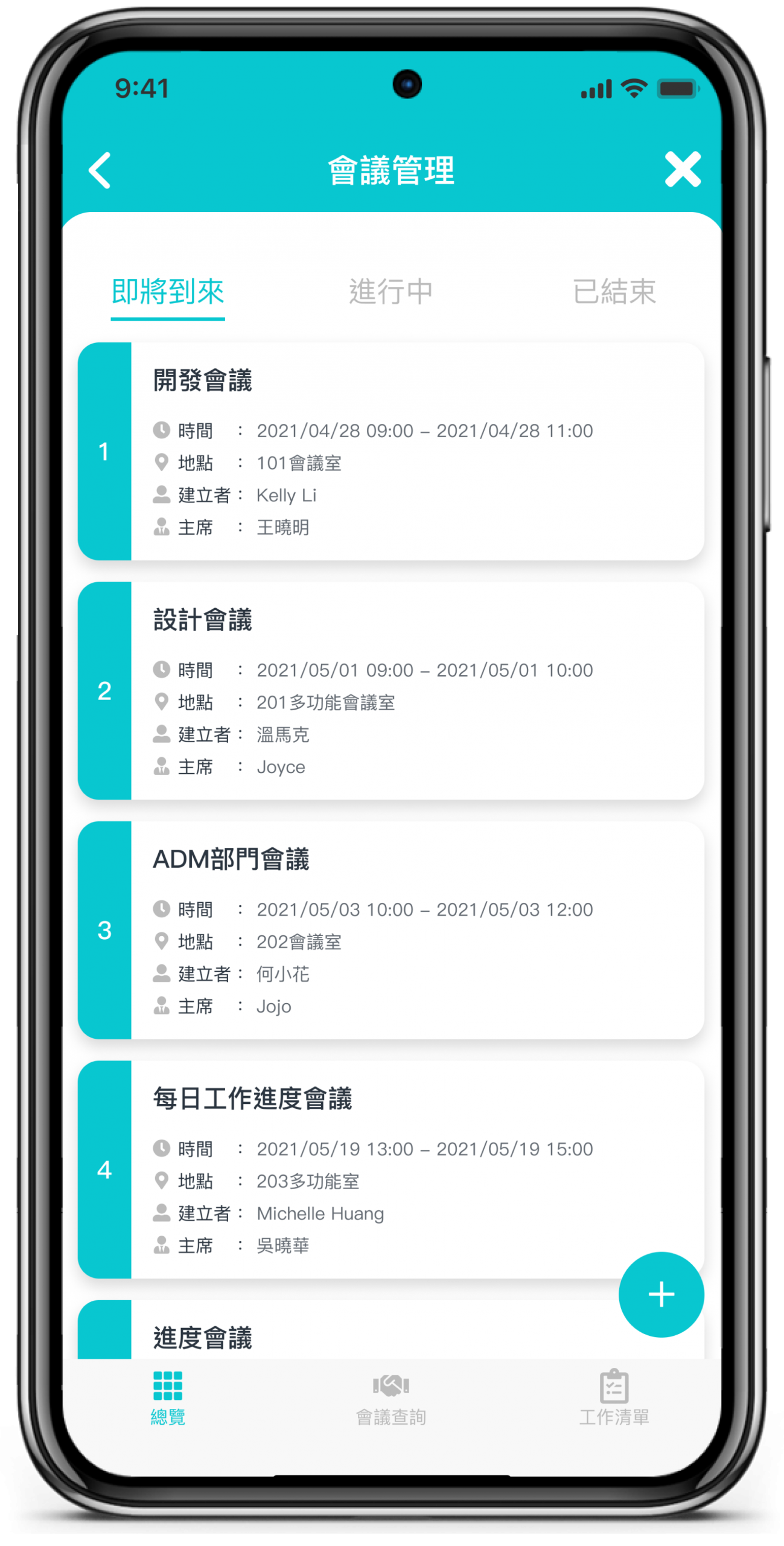Close the 會議管理 screen
Image resolution: width=784 pixels, height=1546 pixels.
coord(682,170)
